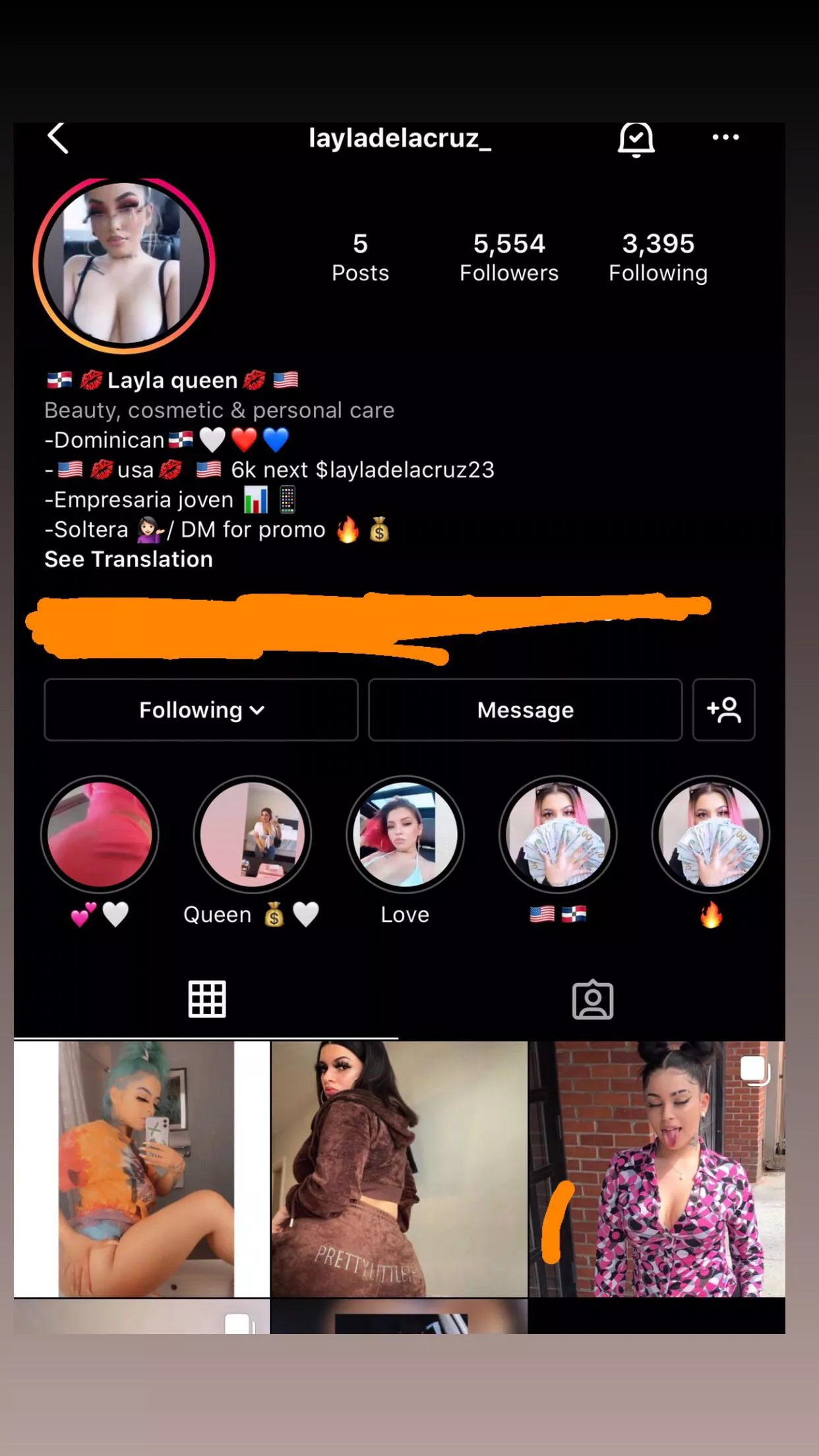Go back from the layladelacruz_ profile
Image resolution: width=819 pixels, height=1456 pixels.
click(58, 138)
